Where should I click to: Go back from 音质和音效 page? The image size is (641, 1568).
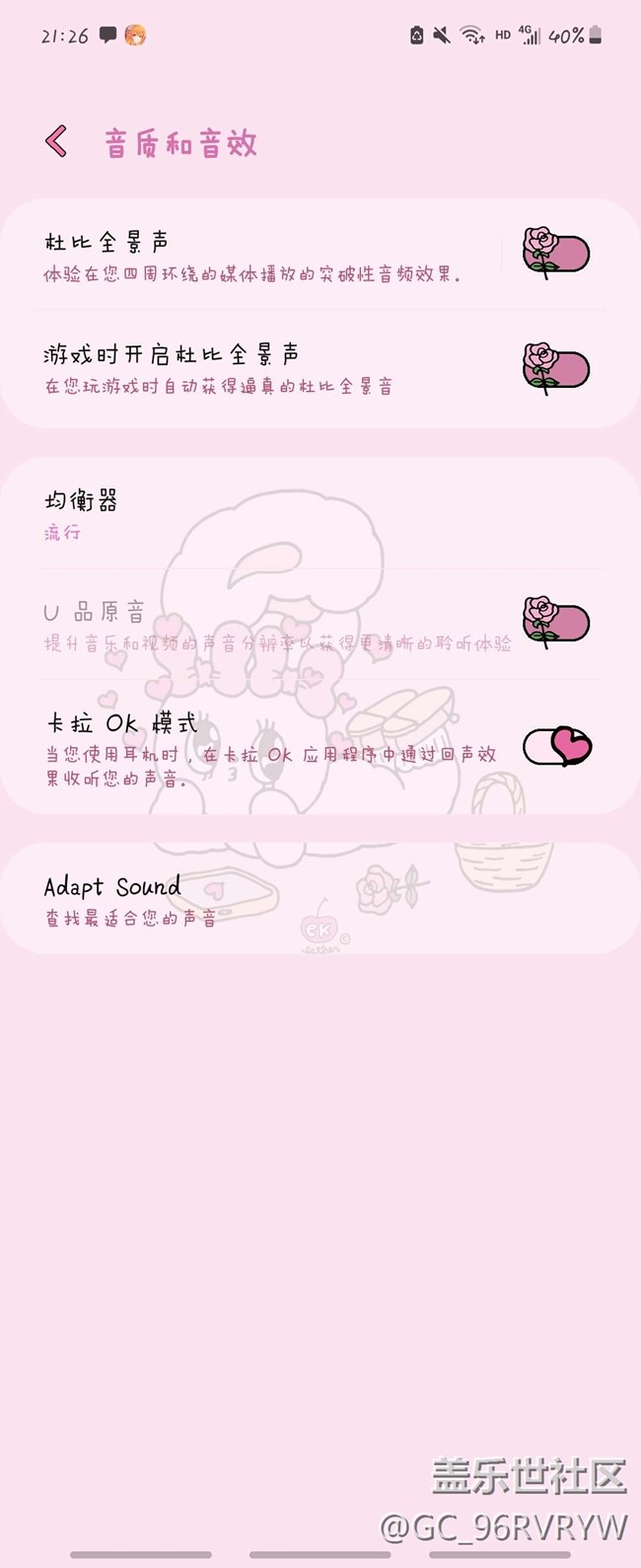(x=57, y=142)
